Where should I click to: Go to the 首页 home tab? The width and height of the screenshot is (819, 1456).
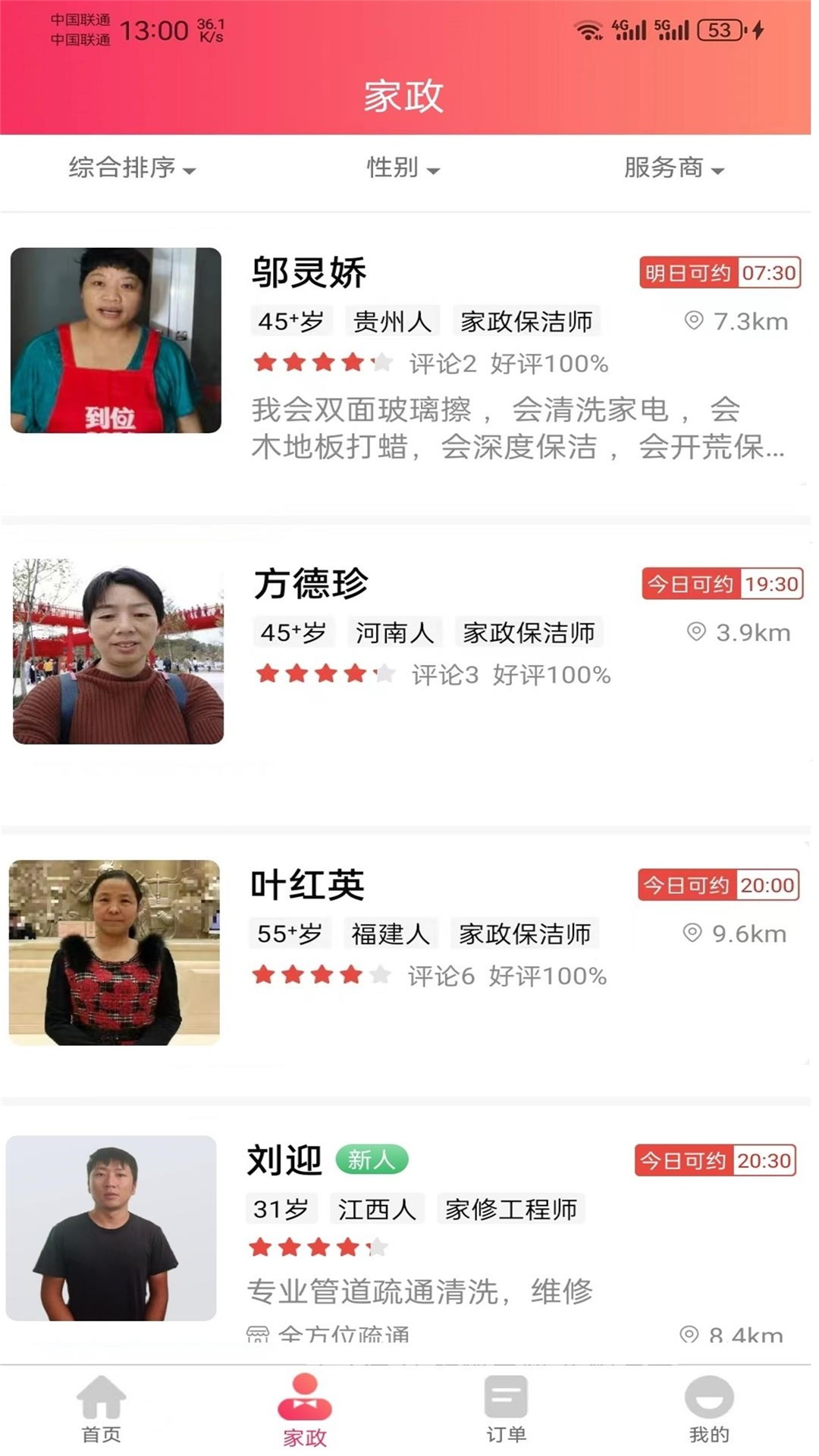pyautogui.click(x=102, y=1409)
